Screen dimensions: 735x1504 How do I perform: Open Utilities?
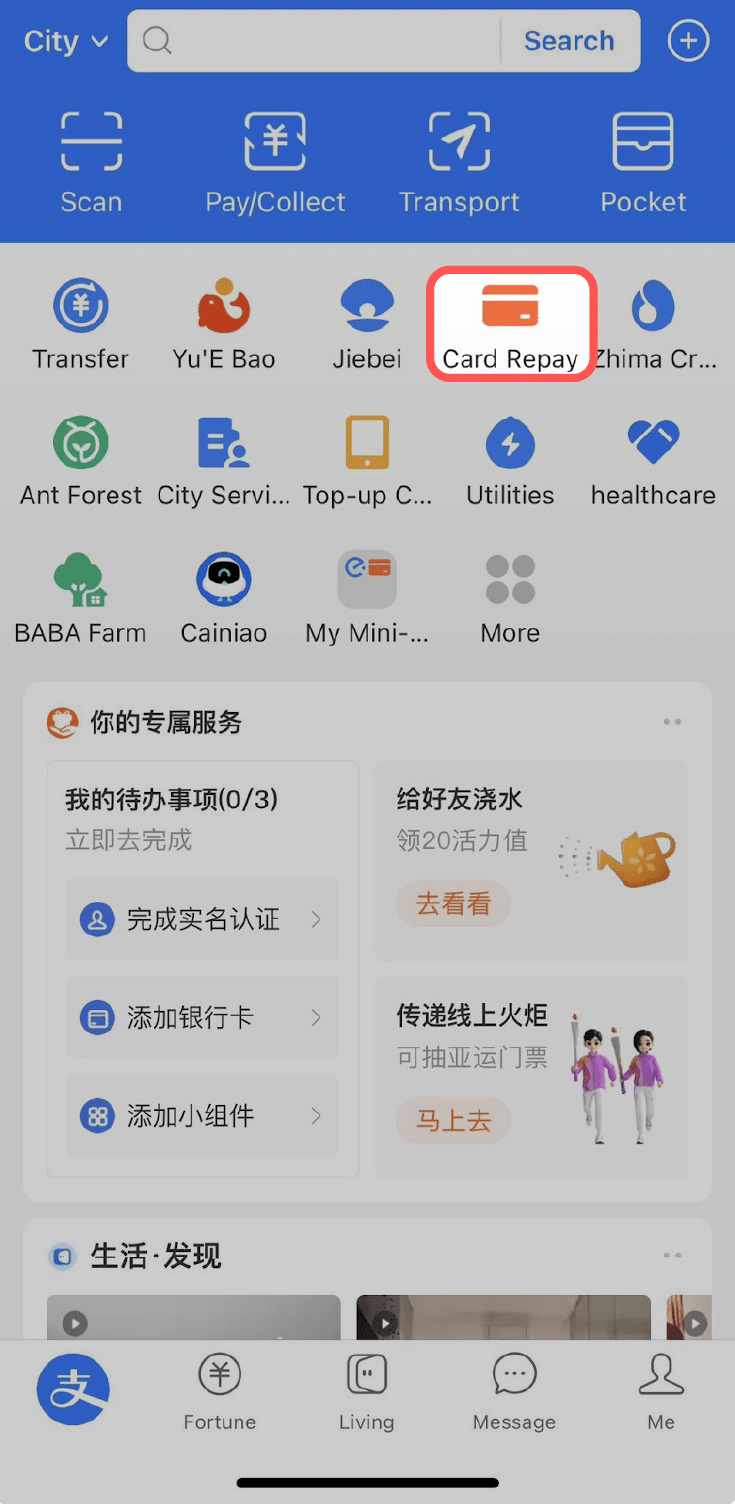coord(510,461)
